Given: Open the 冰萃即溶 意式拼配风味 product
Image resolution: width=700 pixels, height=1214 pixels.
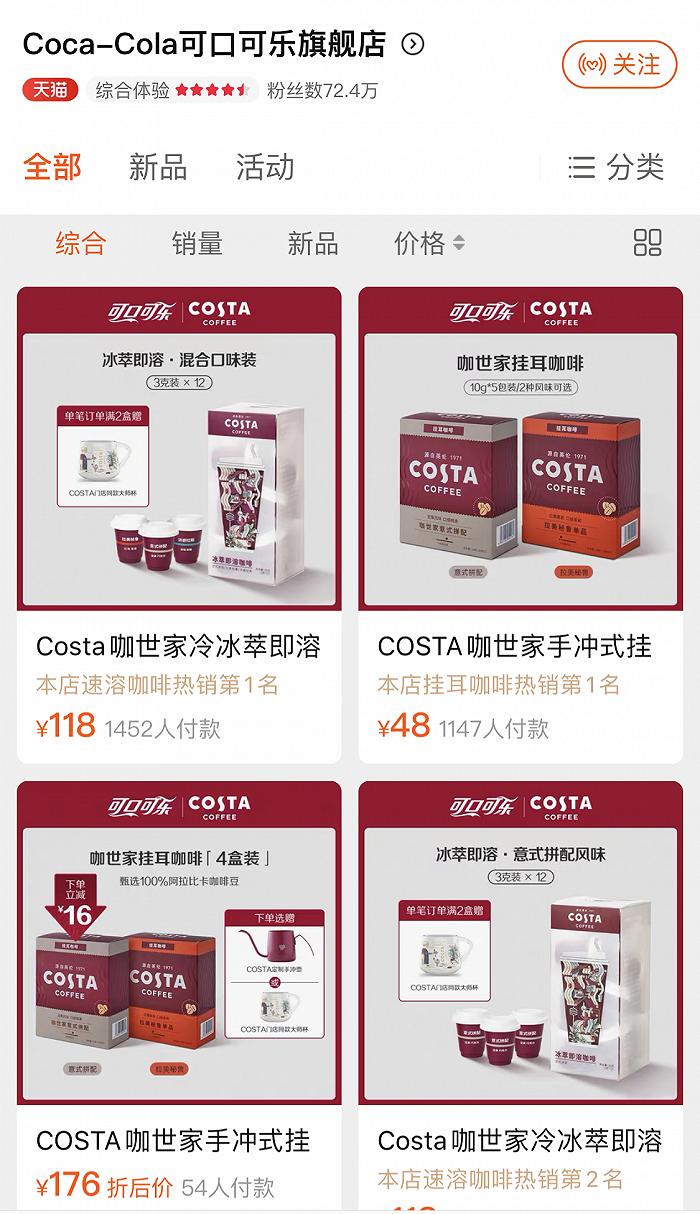Looking at the screenshot, I should coord(521,997).
